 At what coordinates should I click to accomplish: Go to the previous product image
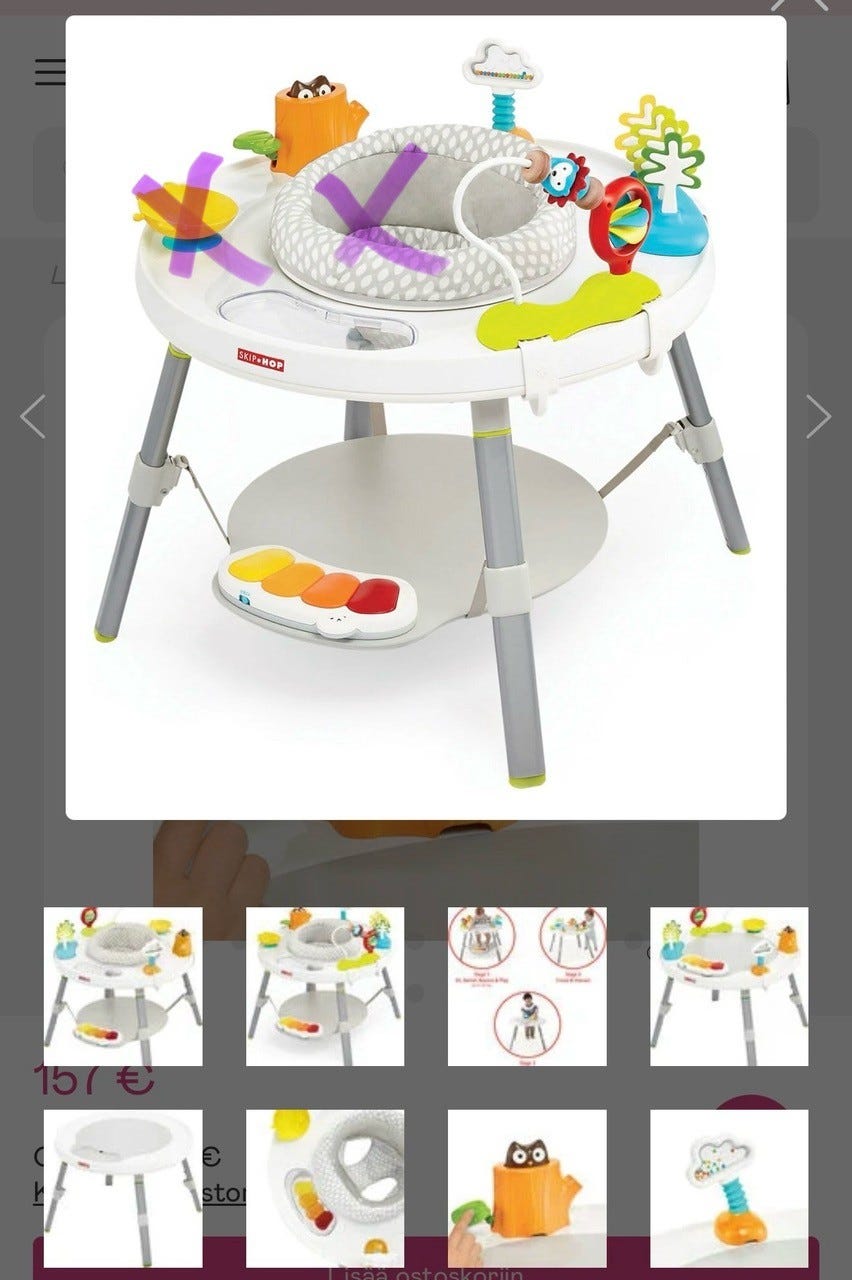click(33, 417)
